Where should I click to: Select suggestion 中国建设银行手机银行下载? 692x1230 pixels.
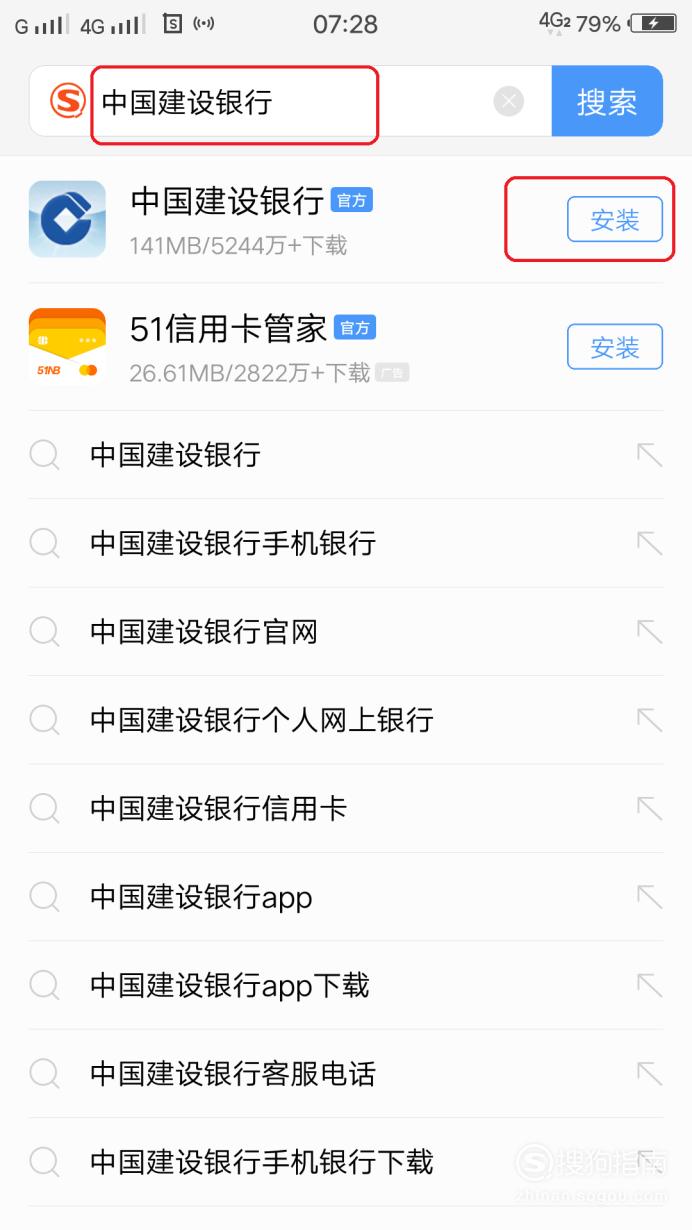(x=346, y=1162)
